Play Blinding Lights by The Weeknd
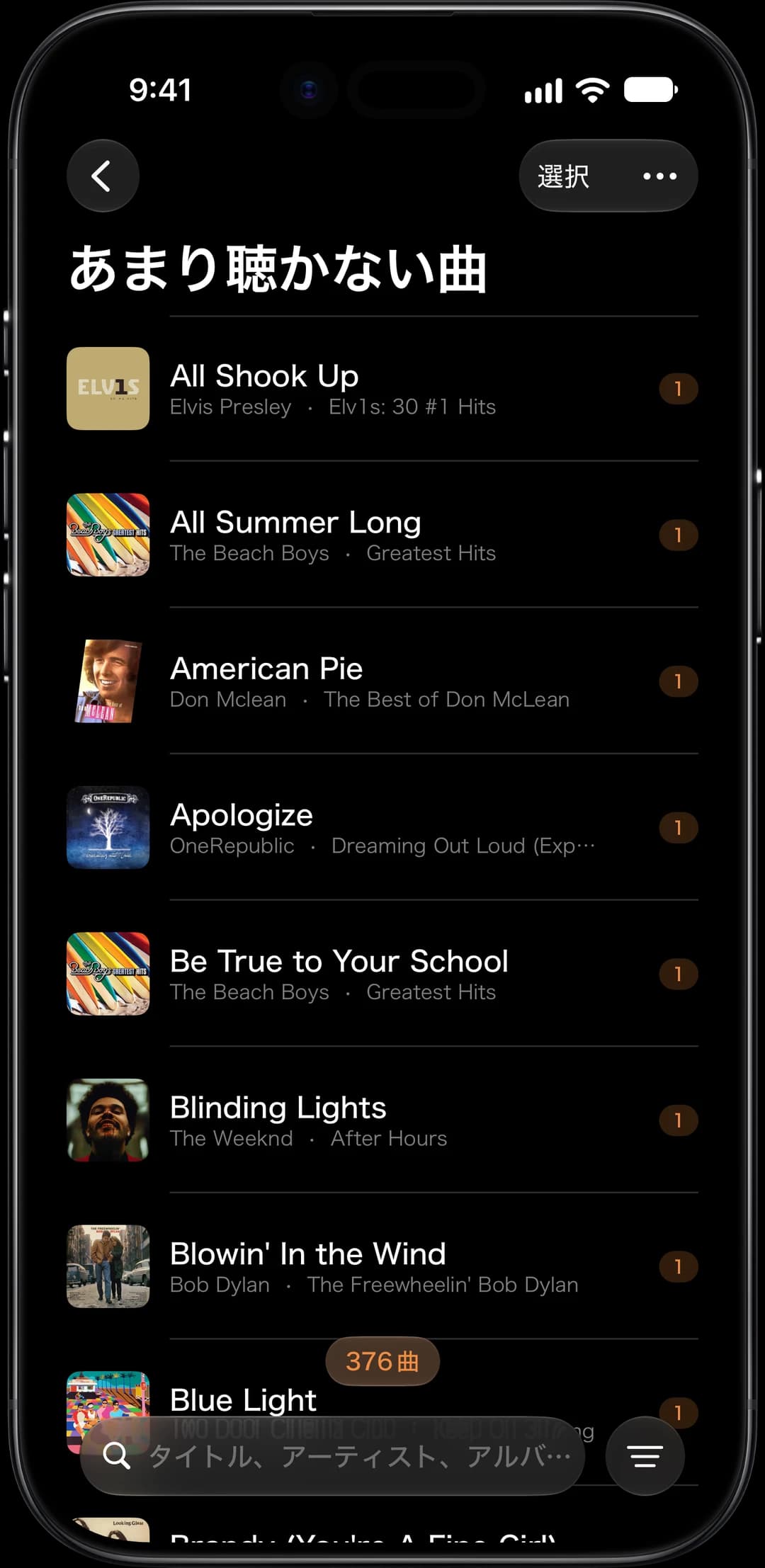This screenshot has height=1568, width=765. (x=382, y=1120)
